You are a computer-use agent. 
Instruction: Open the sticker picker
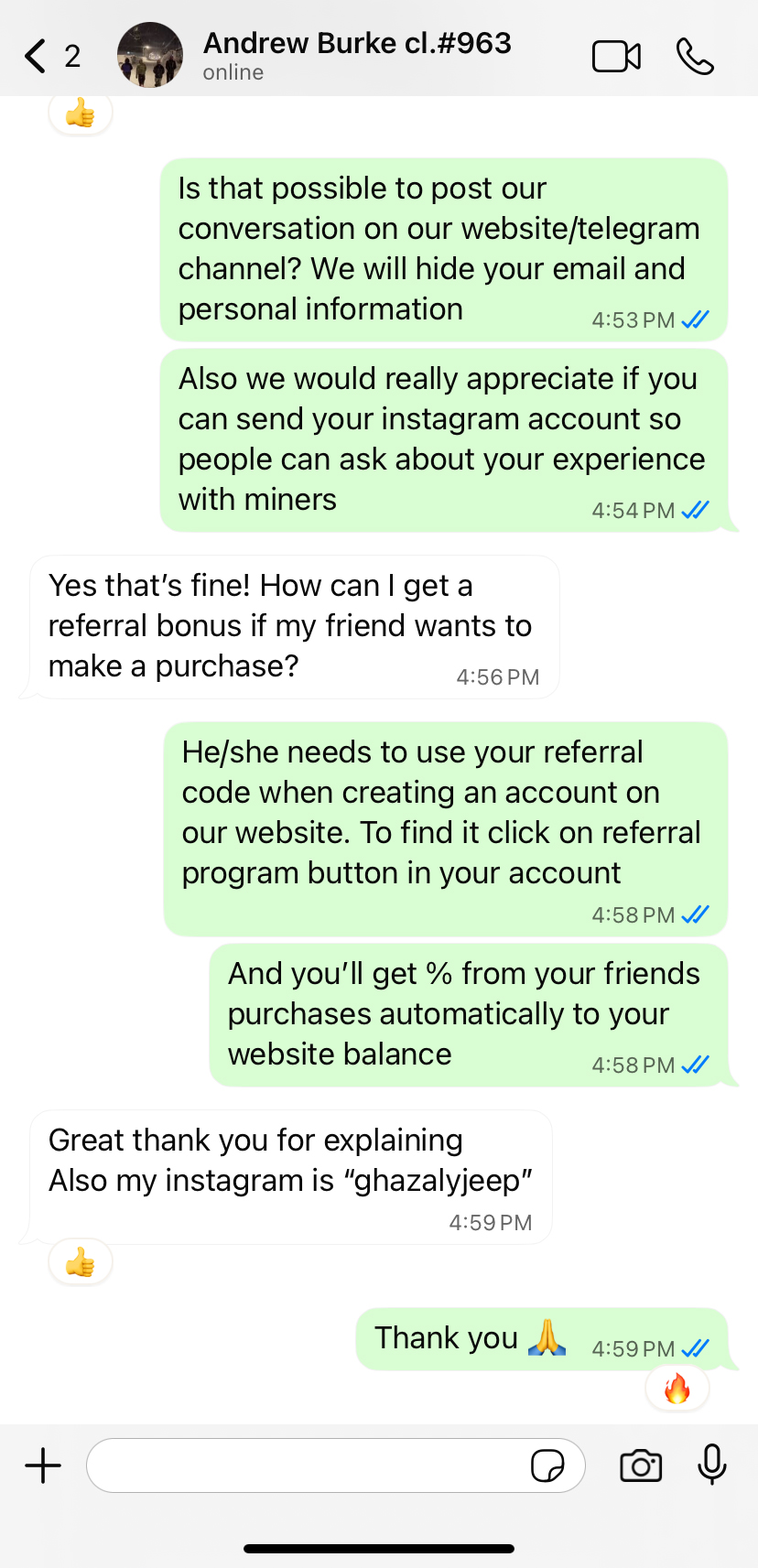point(547,1465)
